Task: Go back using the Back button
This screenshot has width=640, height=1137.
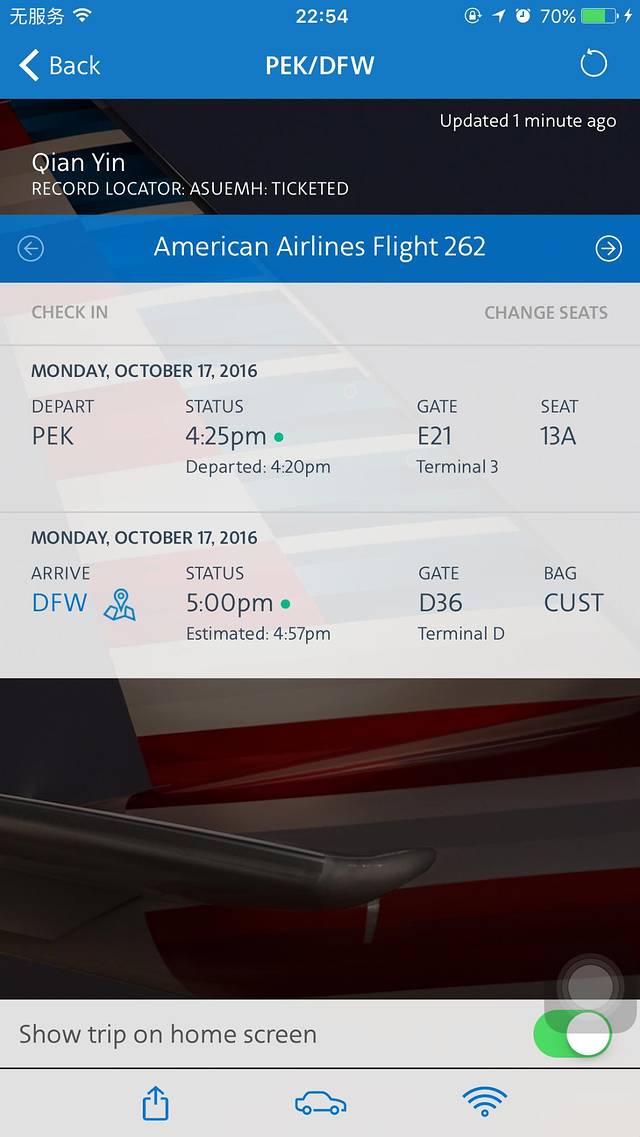Action: (60, 66)
